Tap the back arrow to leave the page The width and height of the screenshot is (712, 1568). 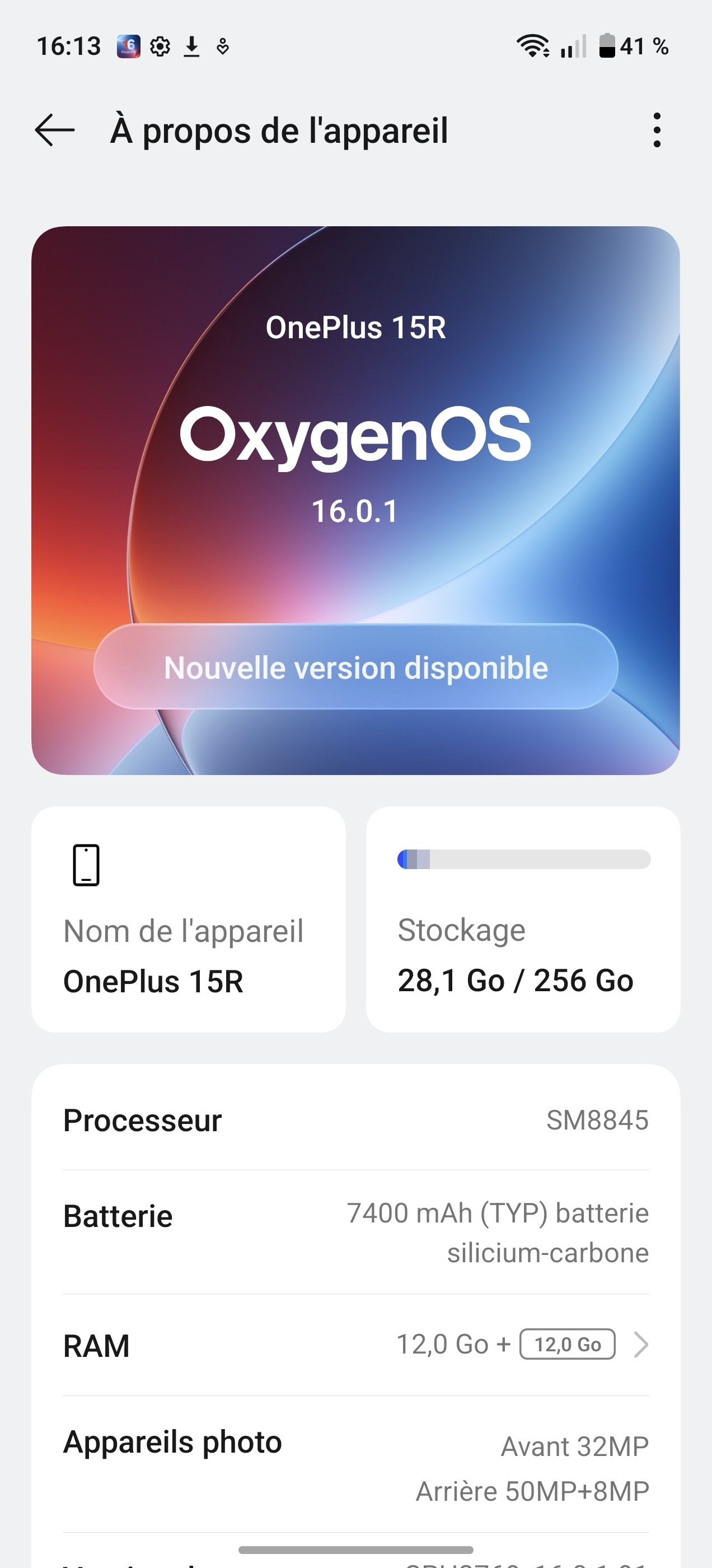click(x=55, y=130)
